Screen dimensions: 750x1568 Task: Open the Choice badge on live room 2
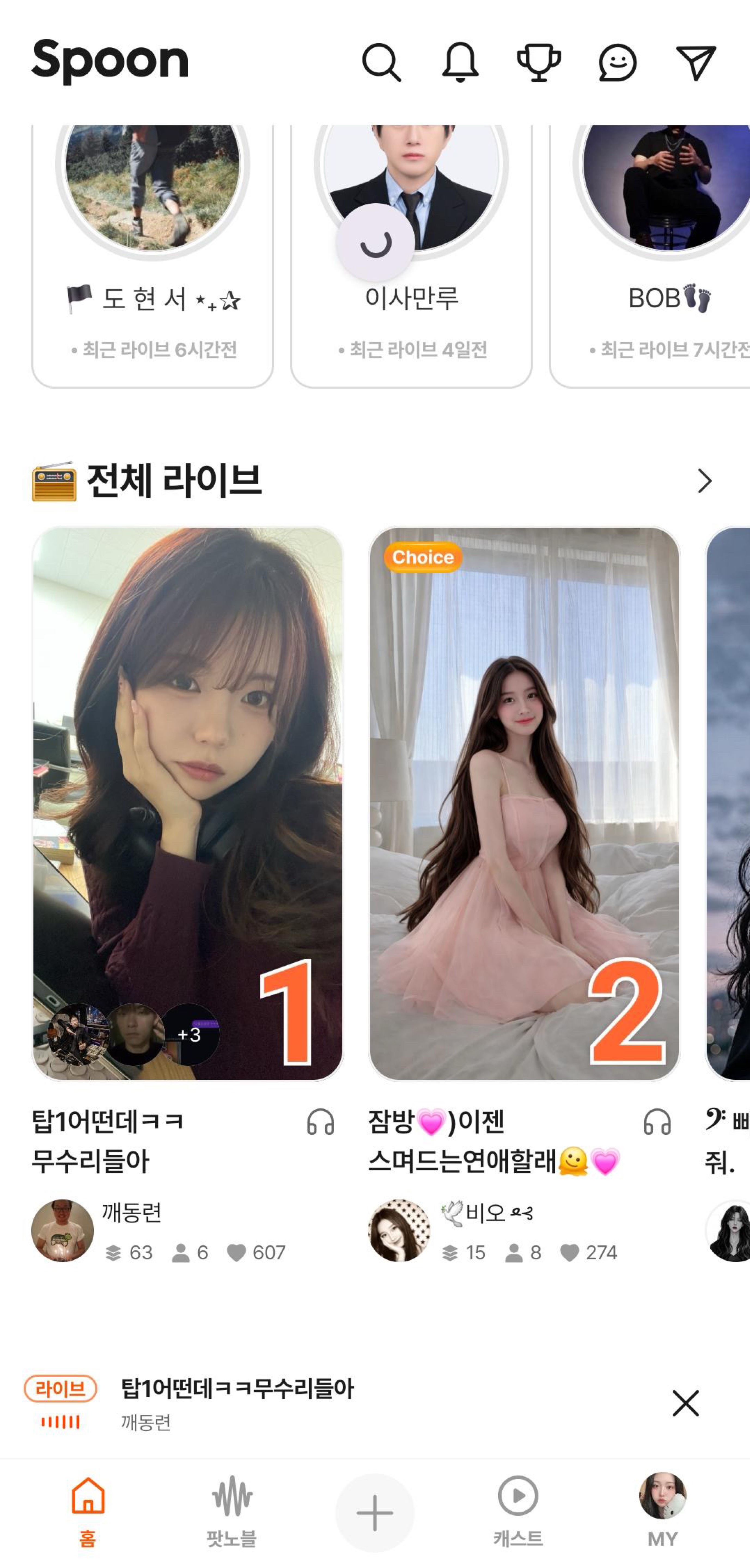click(x=423, y=557)
